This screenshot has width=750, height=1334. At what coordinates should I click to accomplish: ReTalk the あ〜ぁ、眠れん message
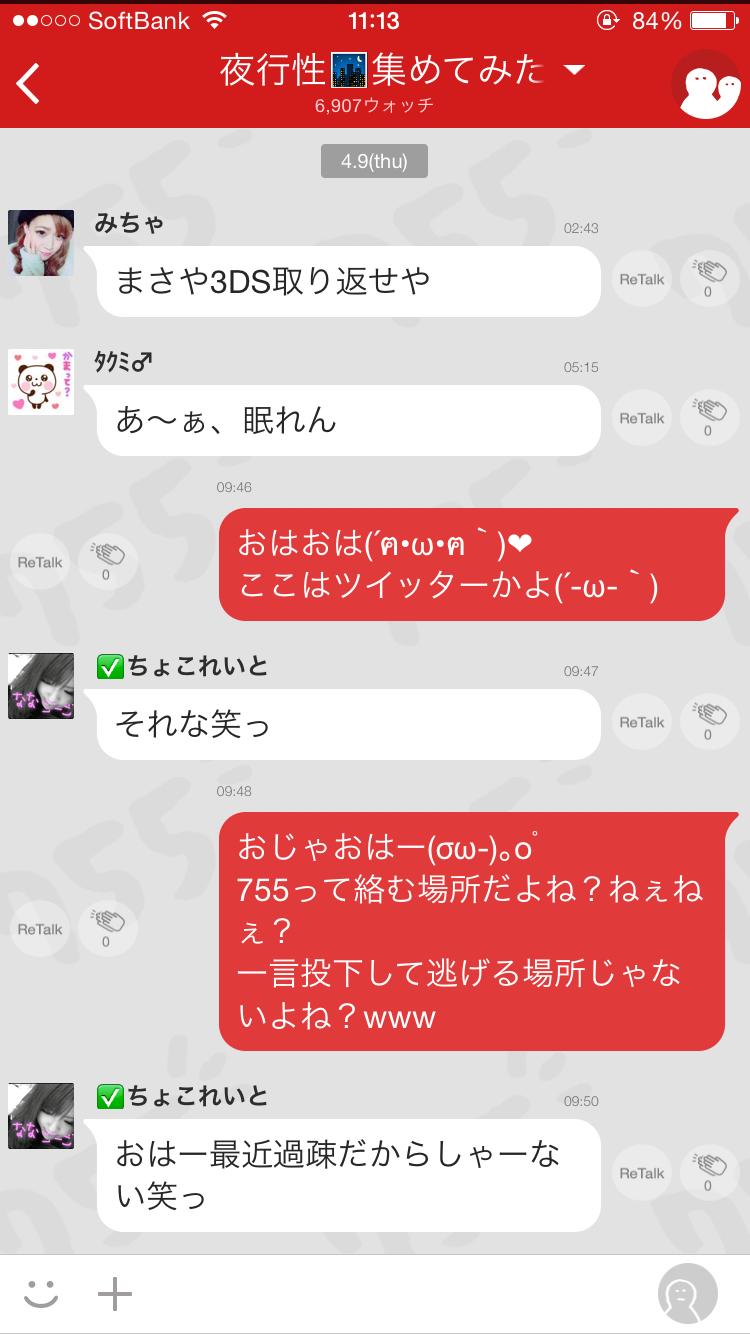pyautogui.click(x=641, y=419)
